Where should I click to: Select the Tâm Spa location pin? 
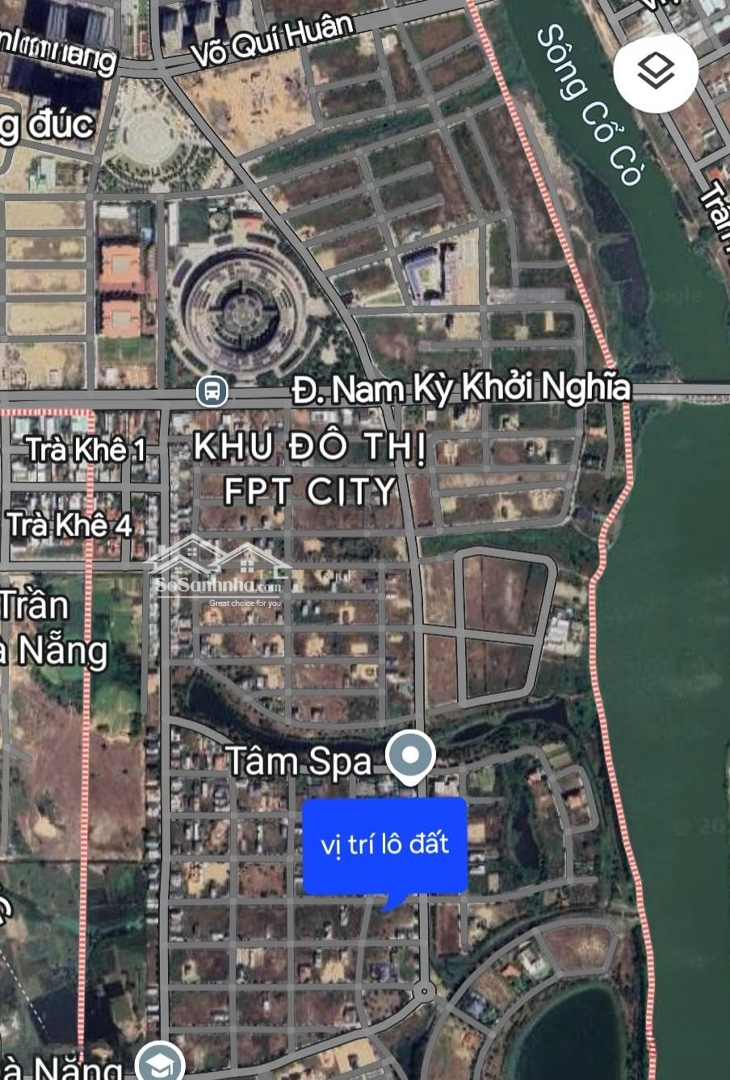pyautogui.click(x=409, y=757)
